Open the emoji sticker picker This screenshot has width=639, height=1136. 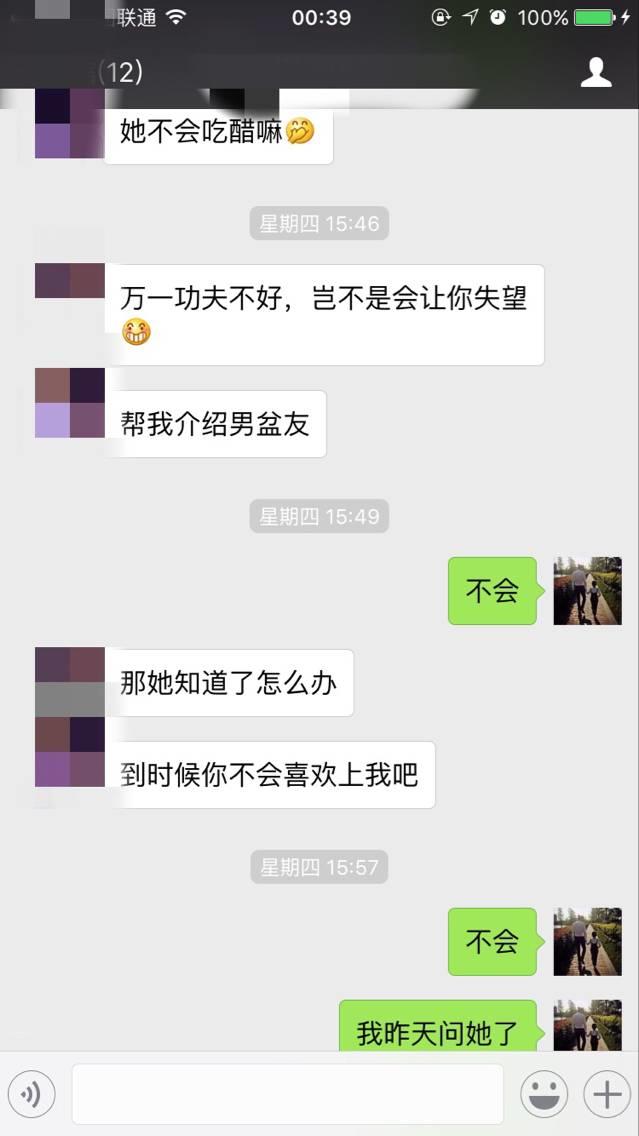point(544,1095)
